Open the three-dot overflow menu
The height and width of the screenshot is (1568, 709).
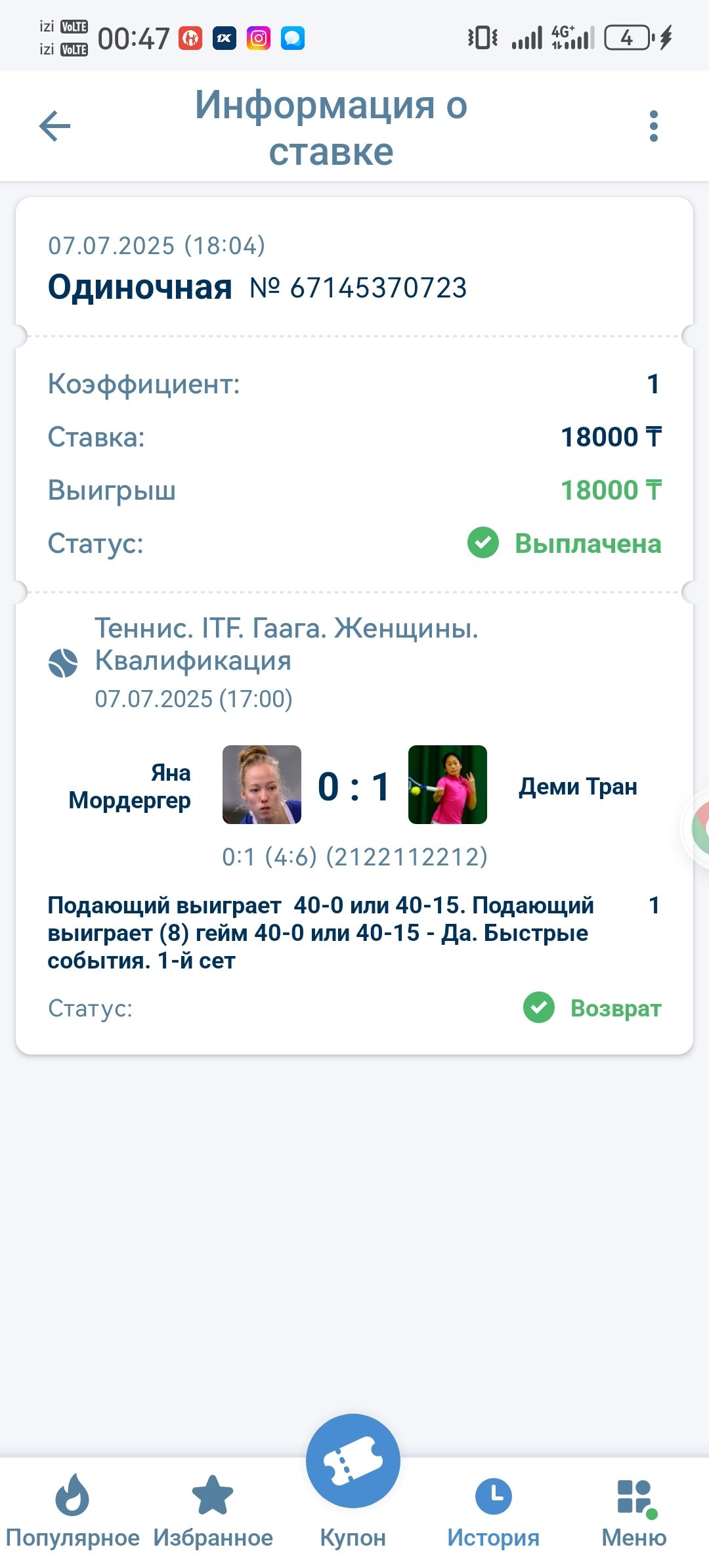pos(653,126)
